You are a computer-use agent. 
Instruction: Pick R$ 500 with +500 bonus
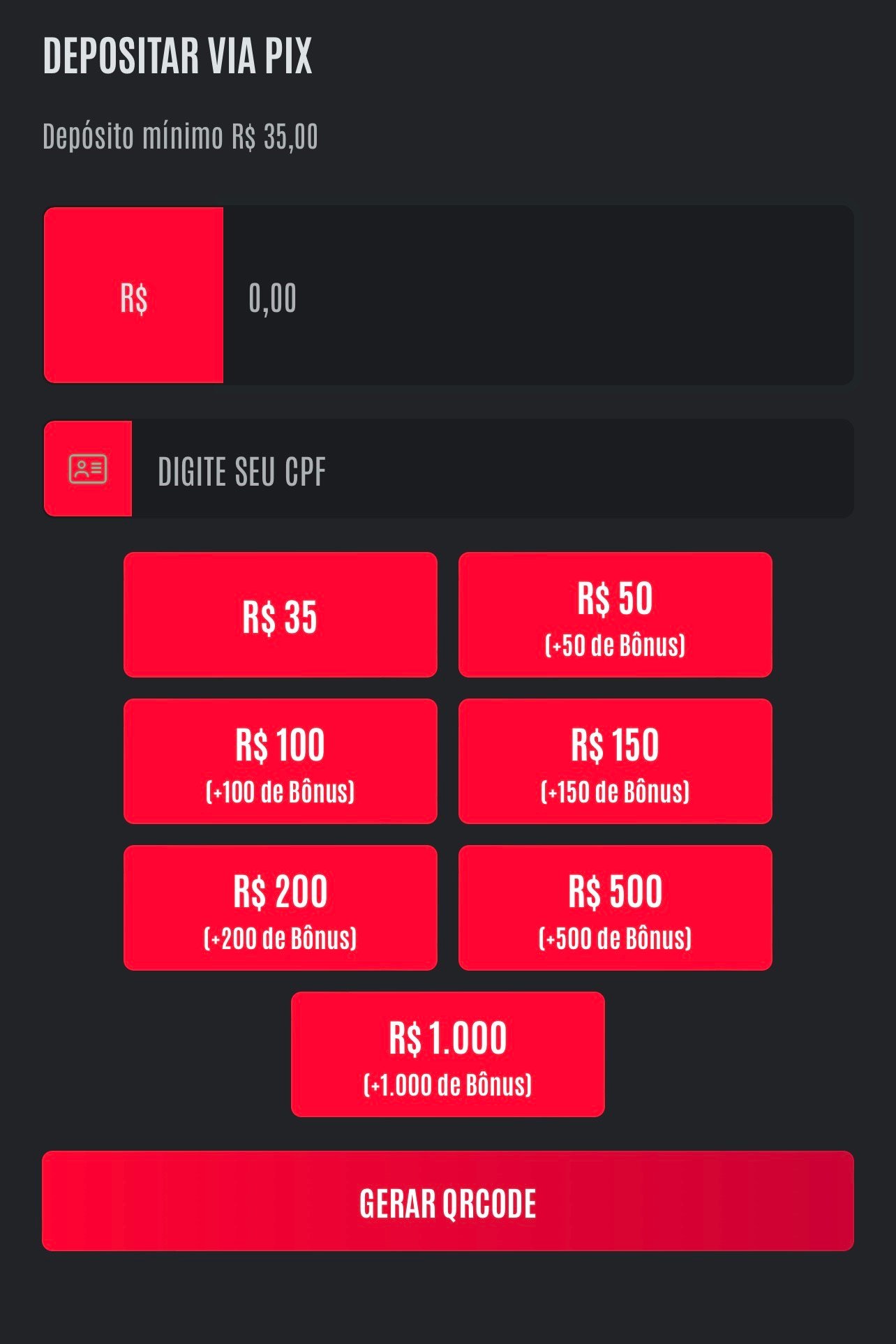pos(615,908)
